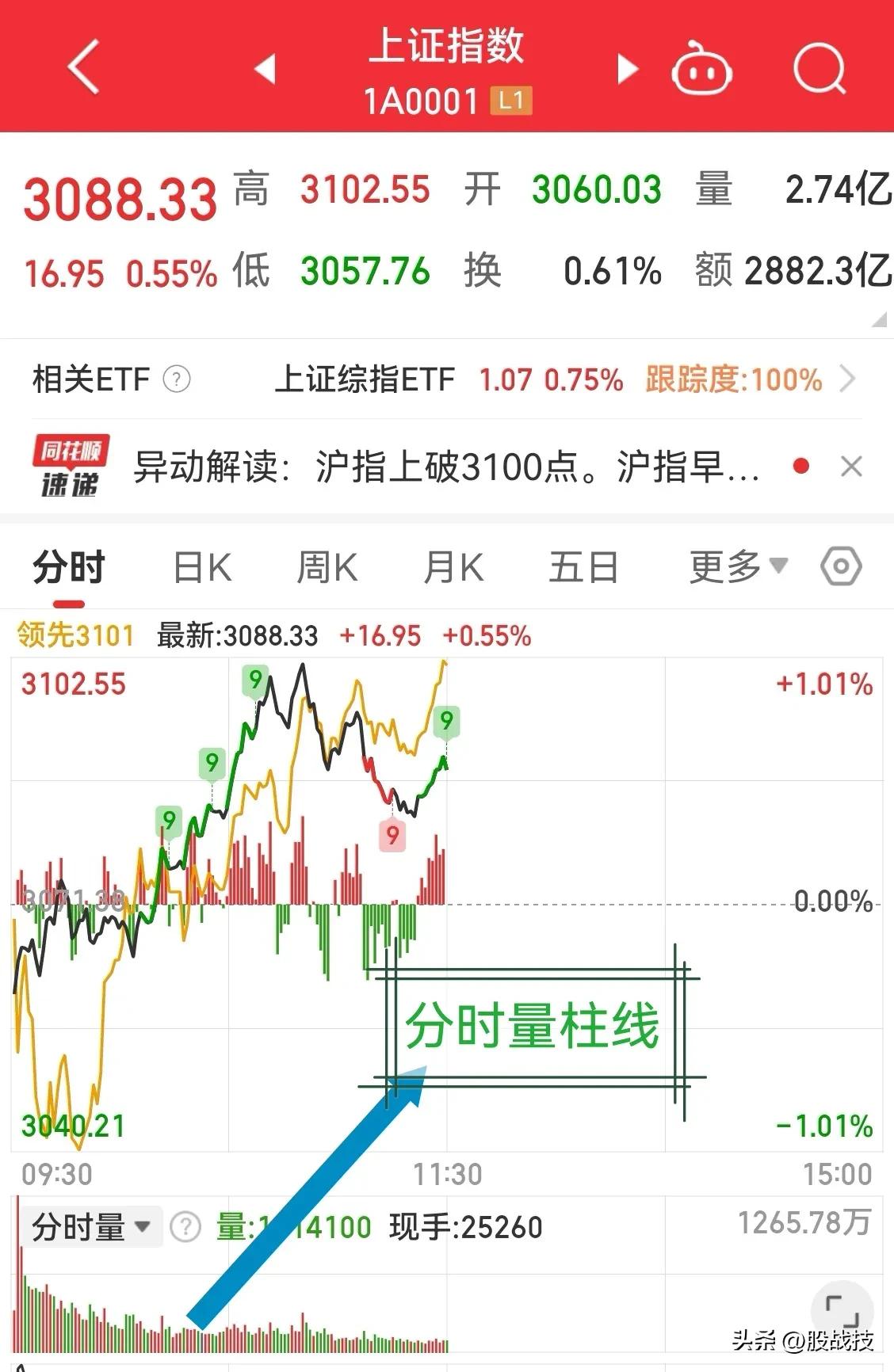The image size is (894, 1372).
Task: Dismiss the 同花顺速递 news banner
Action: tap(851, 467)
